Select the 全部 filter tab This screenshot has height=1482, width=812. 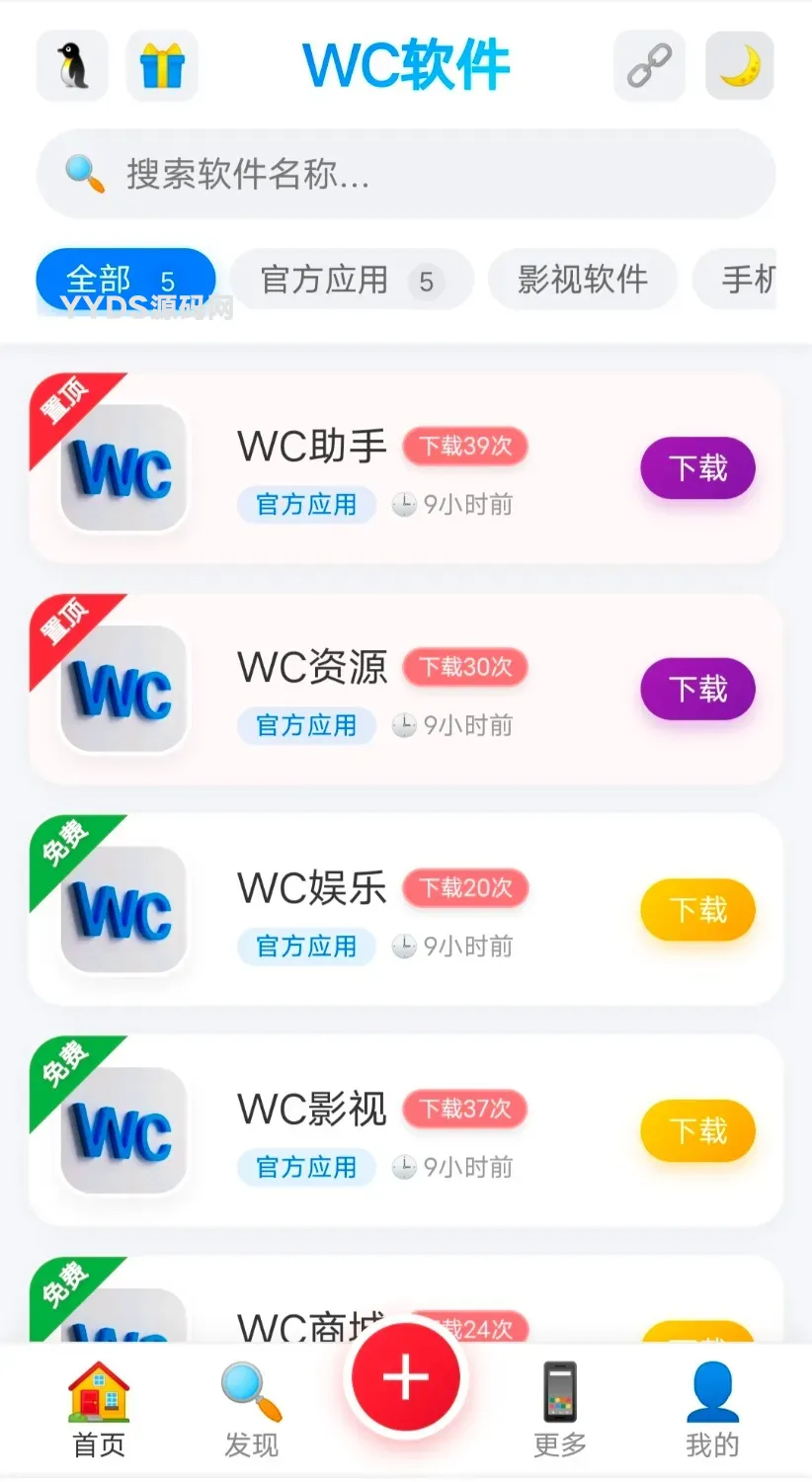tap(124, 280)
